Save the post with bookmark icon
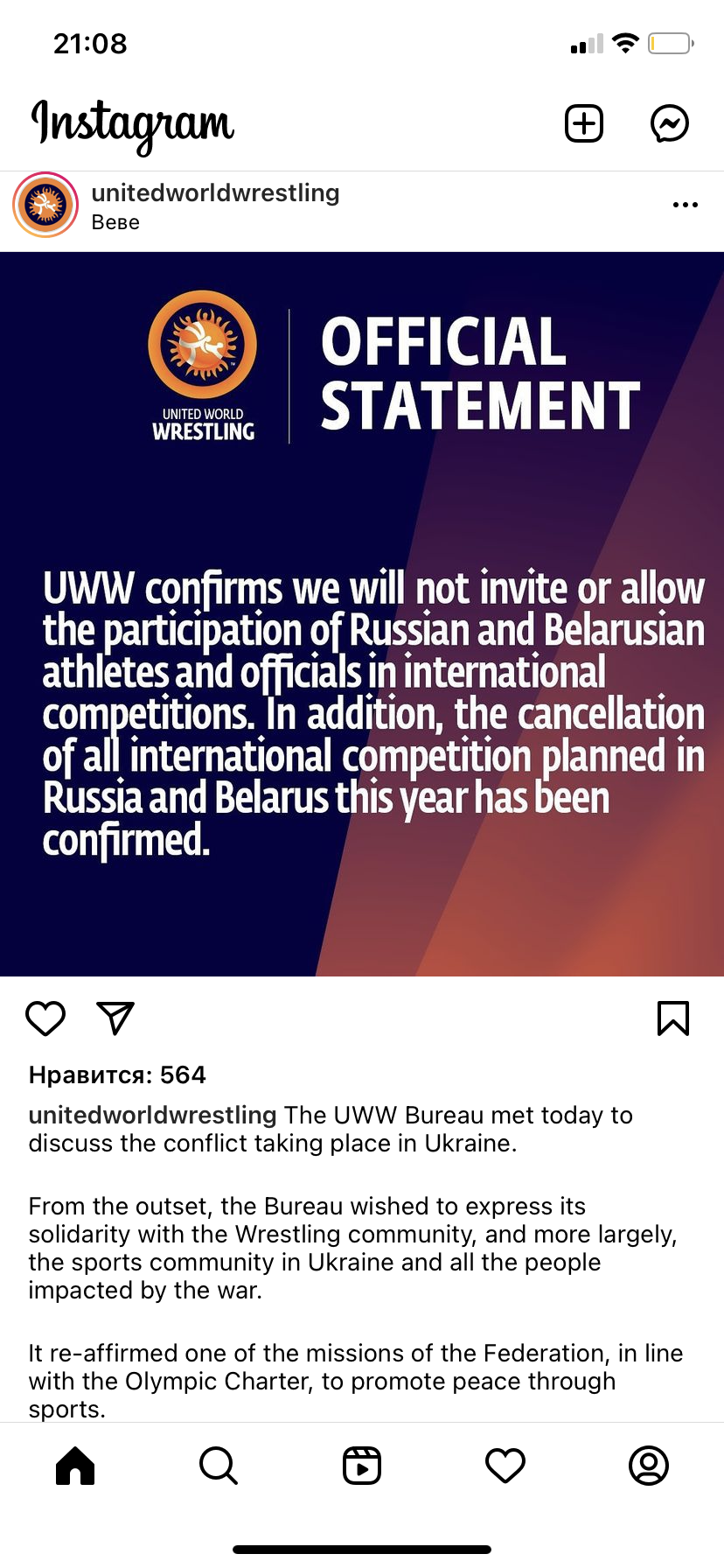Viewport: 724px width, 1568px height. (x=673, y=1018)
